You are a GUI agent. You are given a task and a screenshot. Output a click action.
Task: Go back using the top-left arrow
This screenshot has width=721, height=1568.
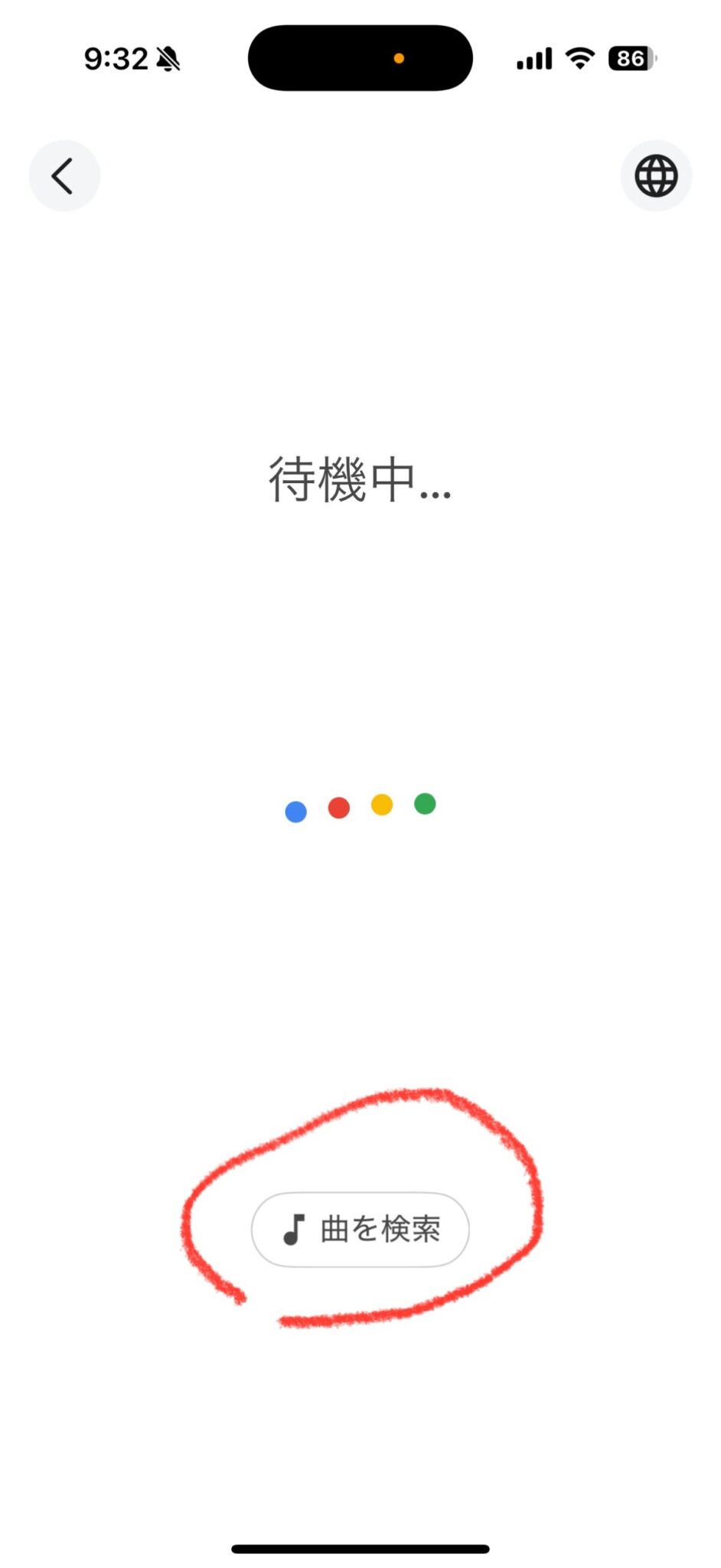pyautogui.click(x=64, y=176)
